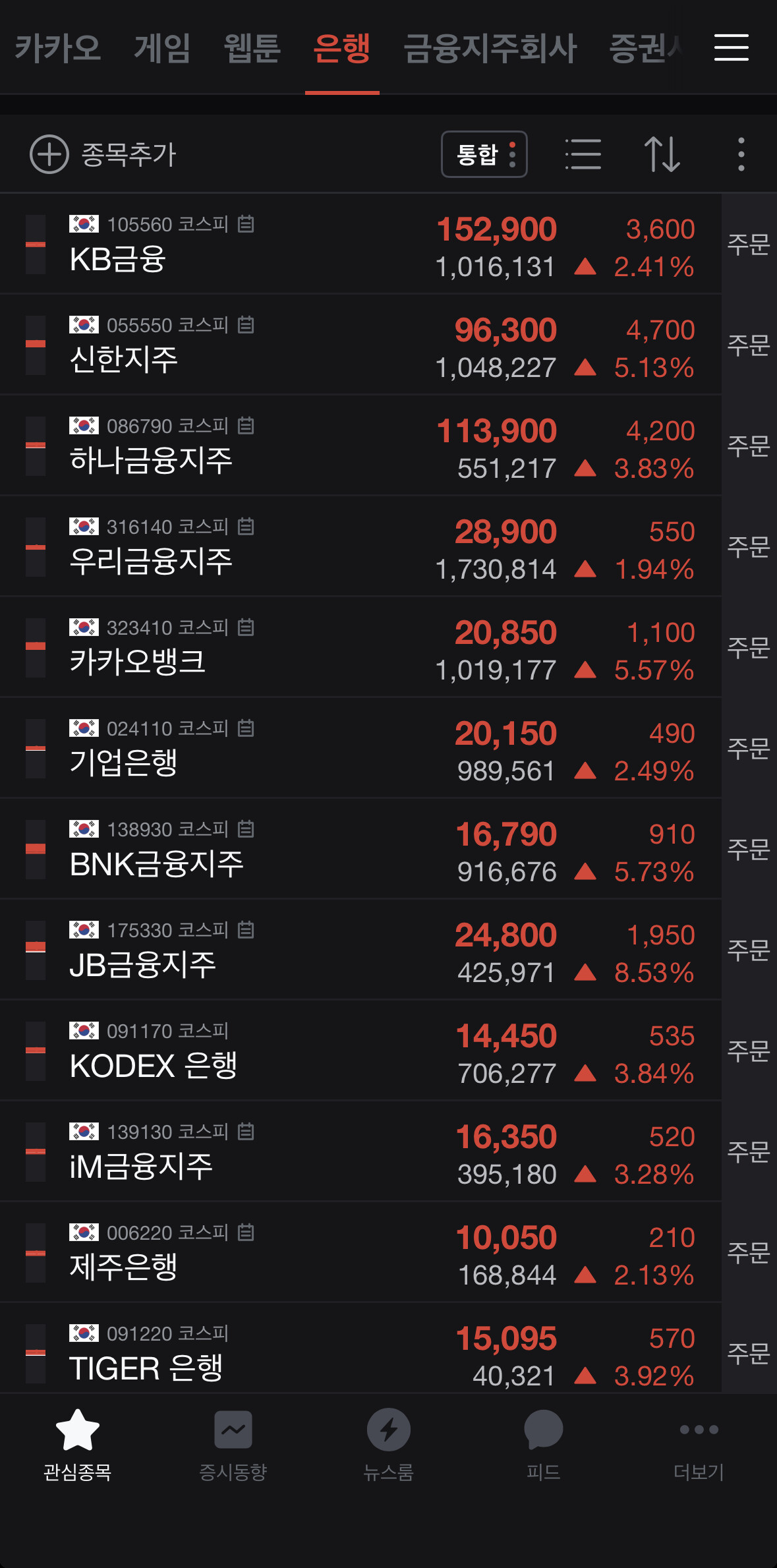Open KB금융 stock details

coord(360,244)
